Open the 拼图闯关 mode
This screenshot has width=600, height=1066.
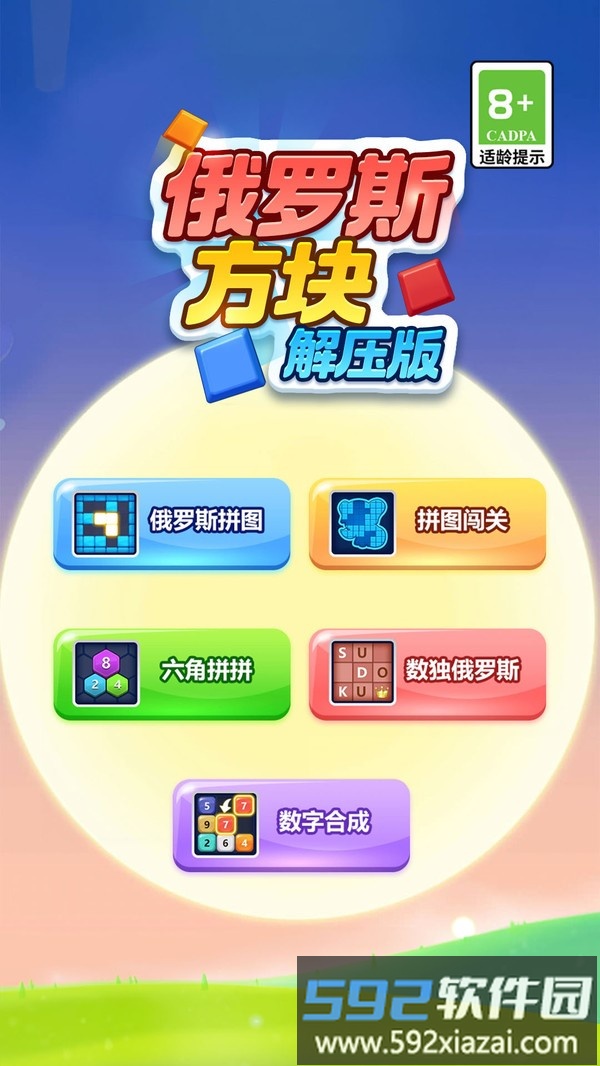[x=427, y=523]
